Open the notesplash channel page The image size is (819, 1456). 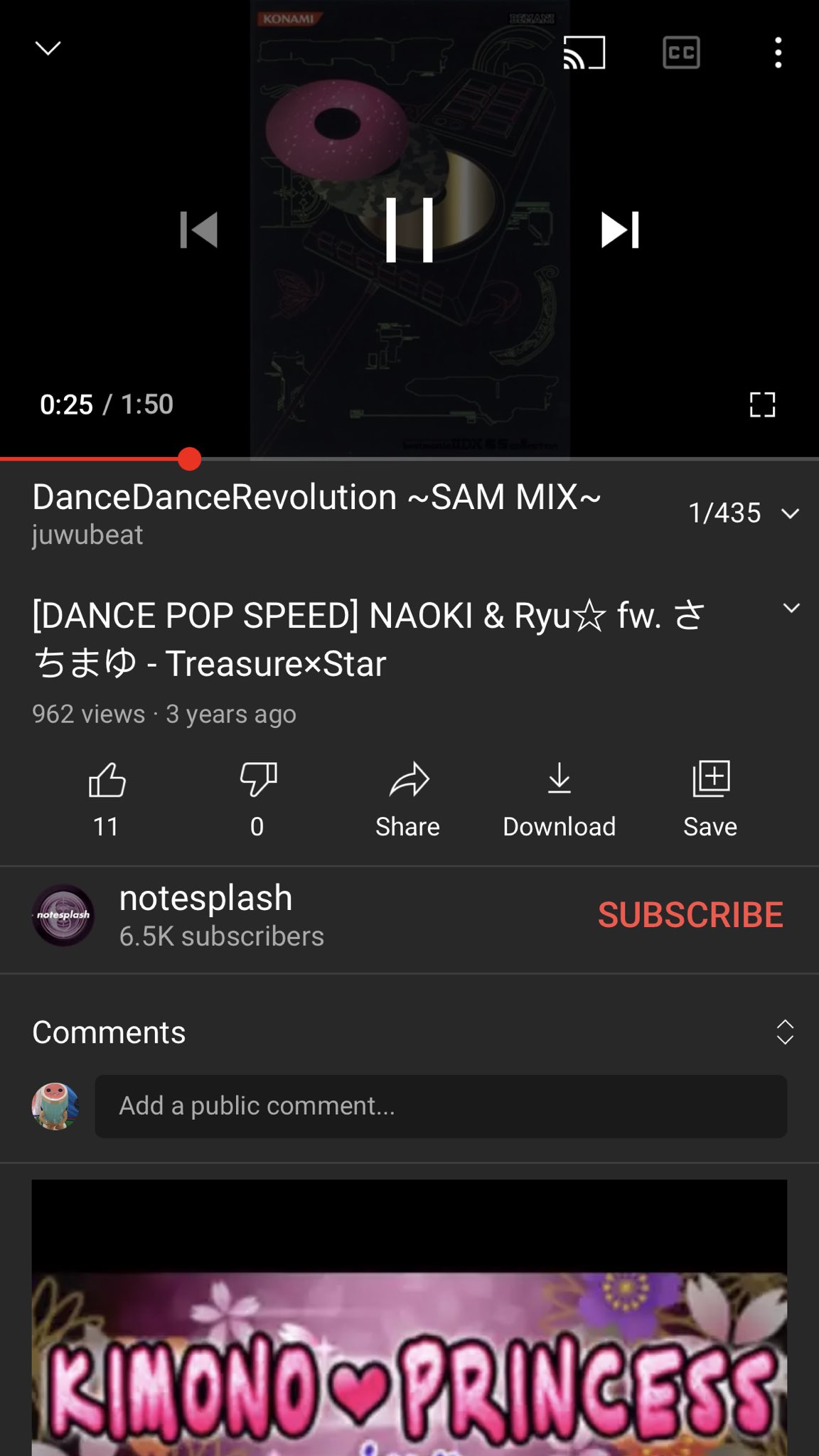pos(206,915)
